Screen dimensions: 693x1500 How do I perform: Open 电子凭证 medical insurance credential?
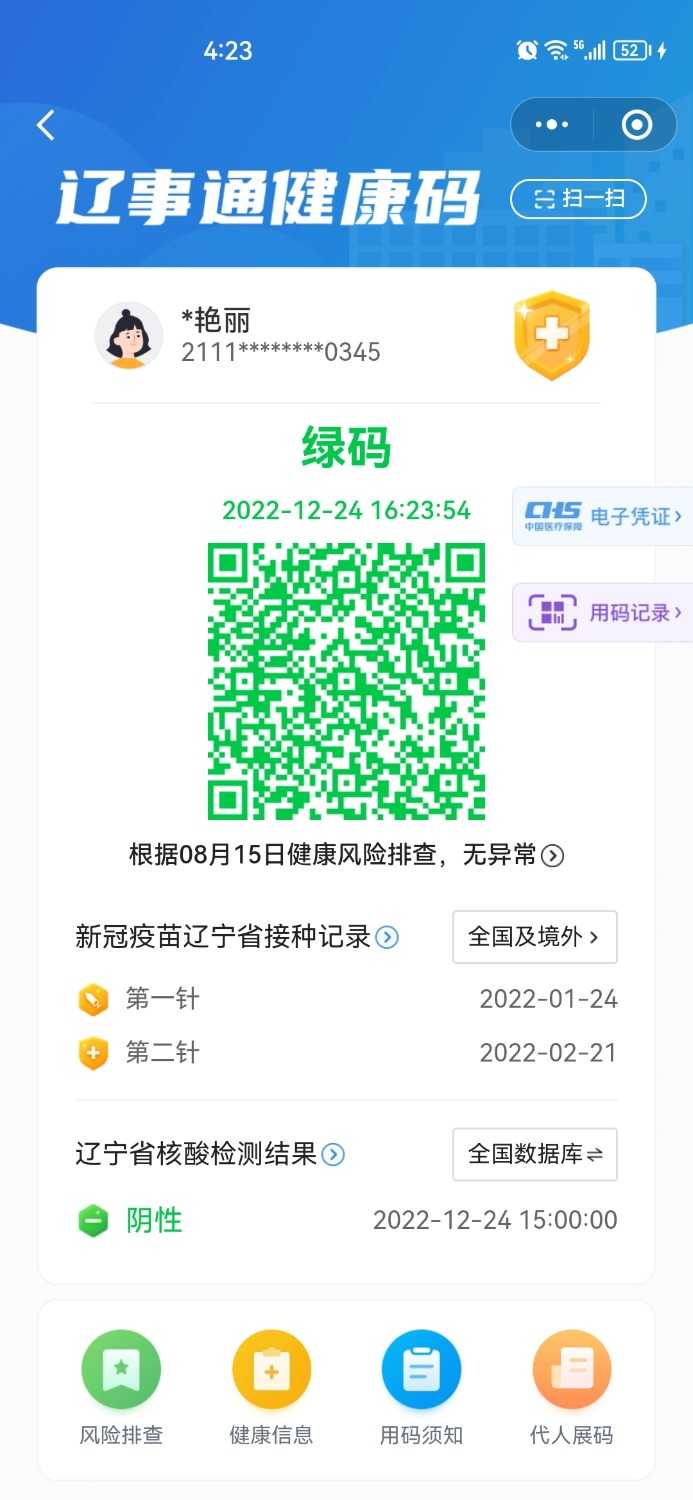click(x=603, y=516)
